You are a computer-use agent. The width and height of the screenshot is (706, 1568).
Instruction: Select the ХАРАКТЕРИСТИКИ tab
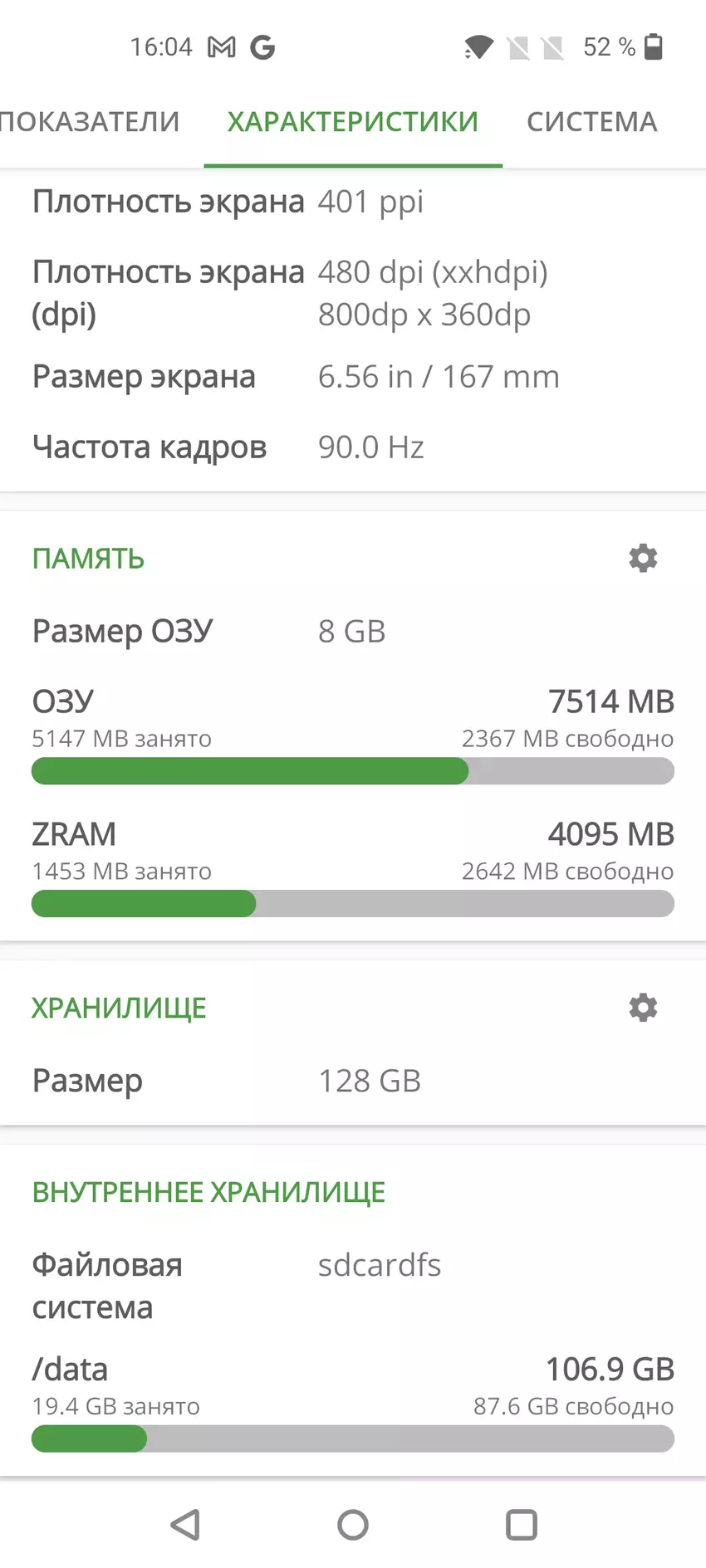[x=353, y=122]
